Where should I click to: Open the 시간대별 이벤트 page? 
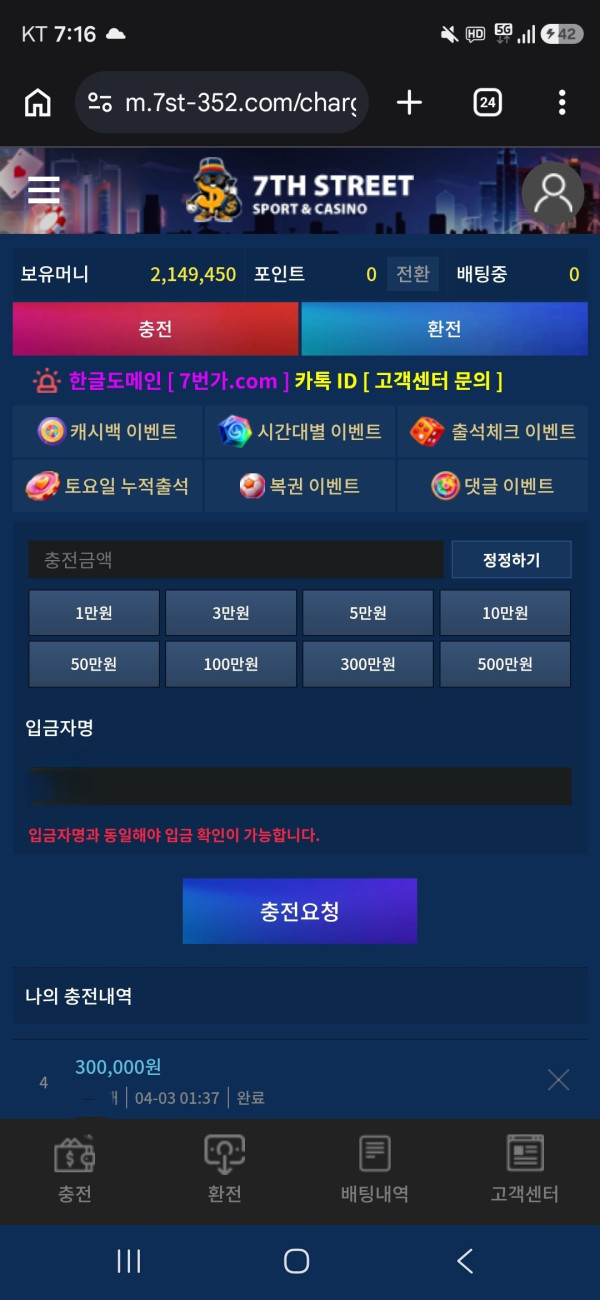pos(300,432)
